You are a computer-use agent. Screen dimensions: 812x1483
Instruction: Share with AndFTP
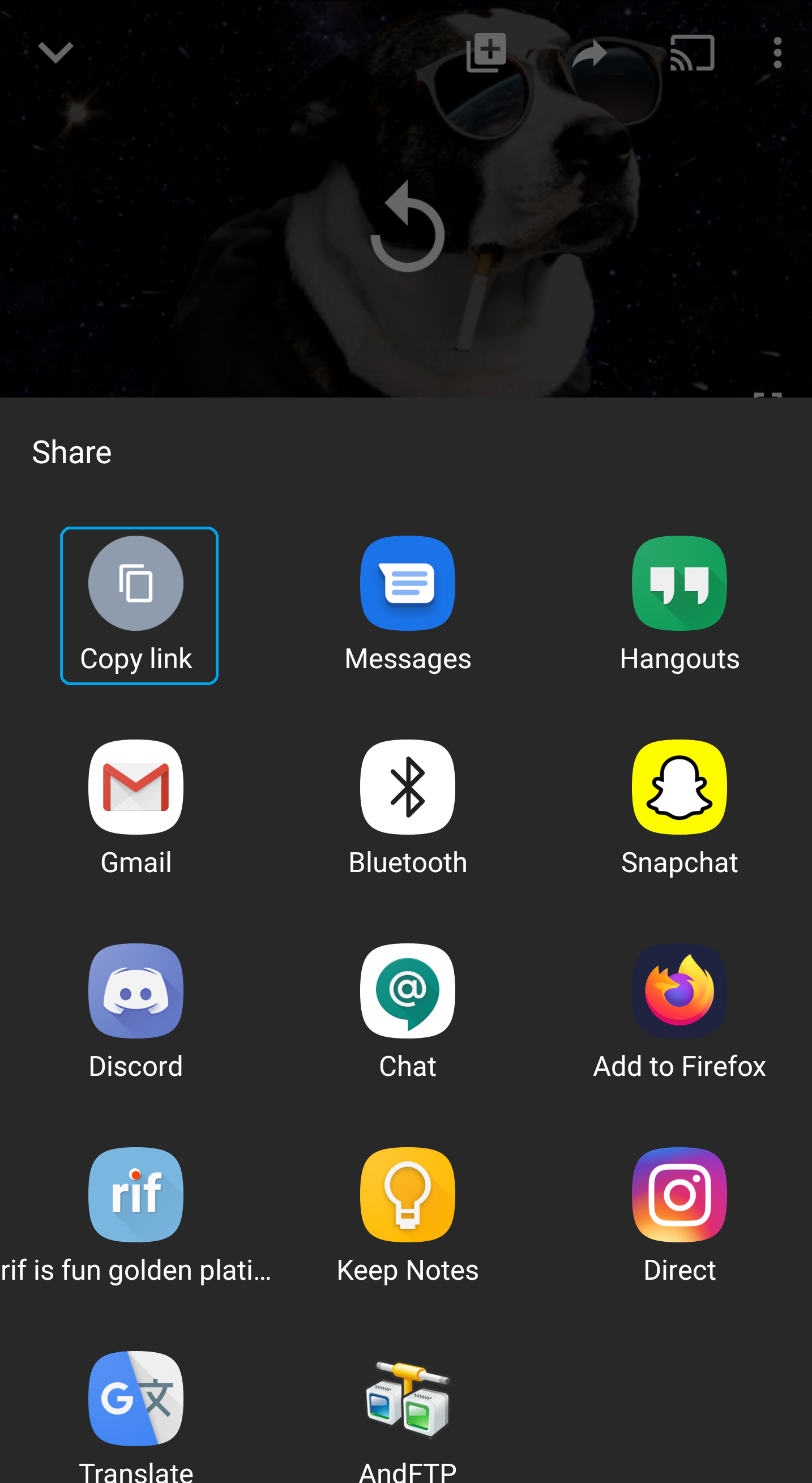click(x=407, y=1411)
